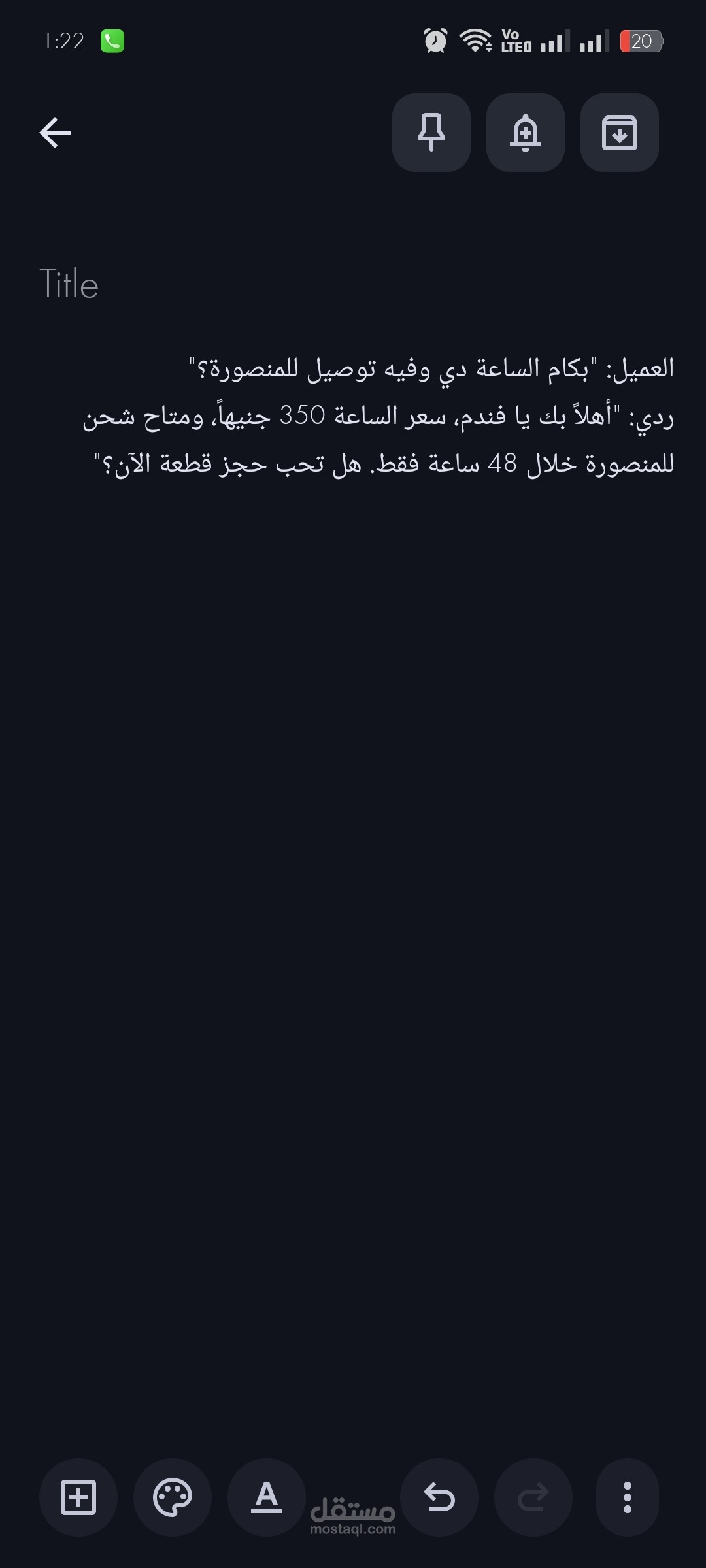
Task: Go back with the arrow button
Action: pyautogui.click(x=55, y=133)
